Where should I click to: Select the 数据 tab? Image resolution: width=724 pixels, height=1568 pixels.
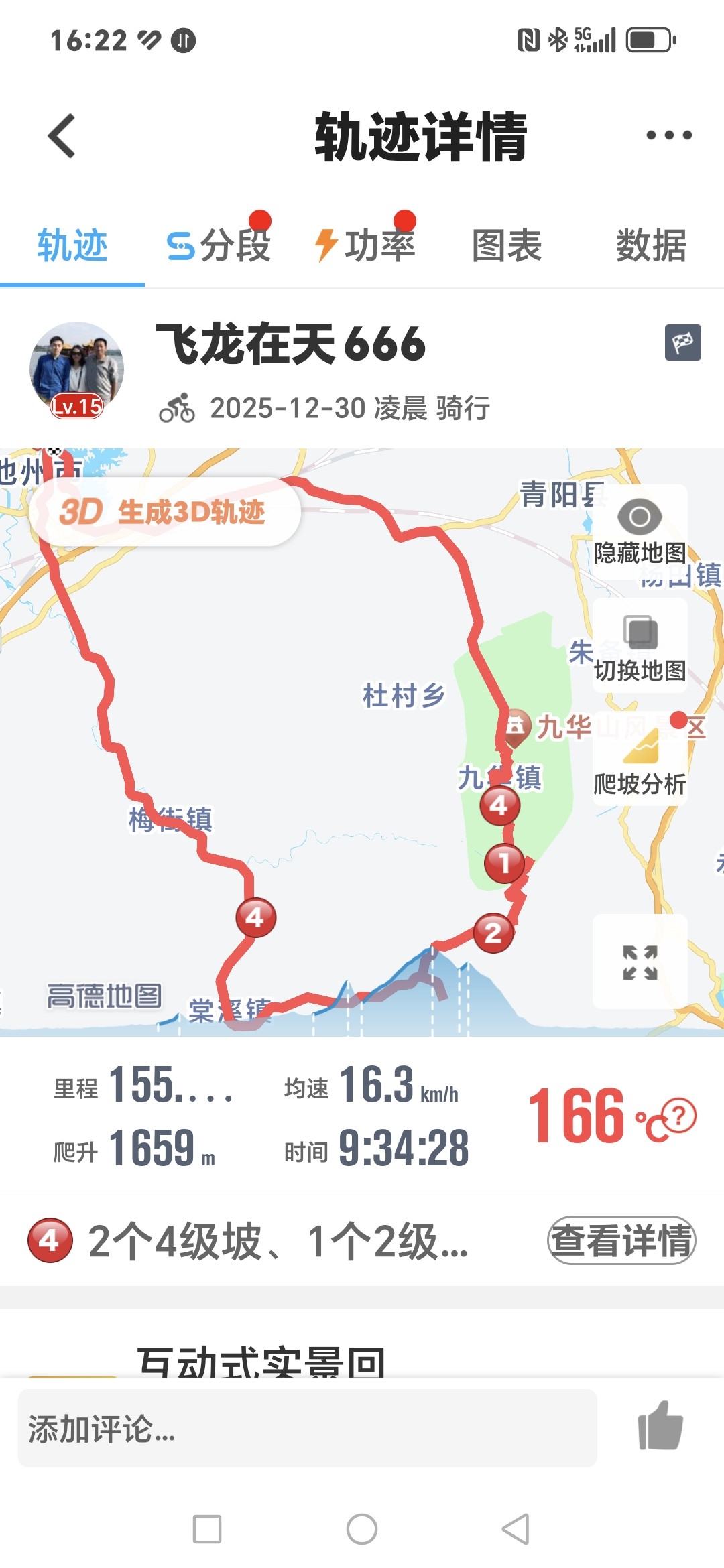pos(651,245)
